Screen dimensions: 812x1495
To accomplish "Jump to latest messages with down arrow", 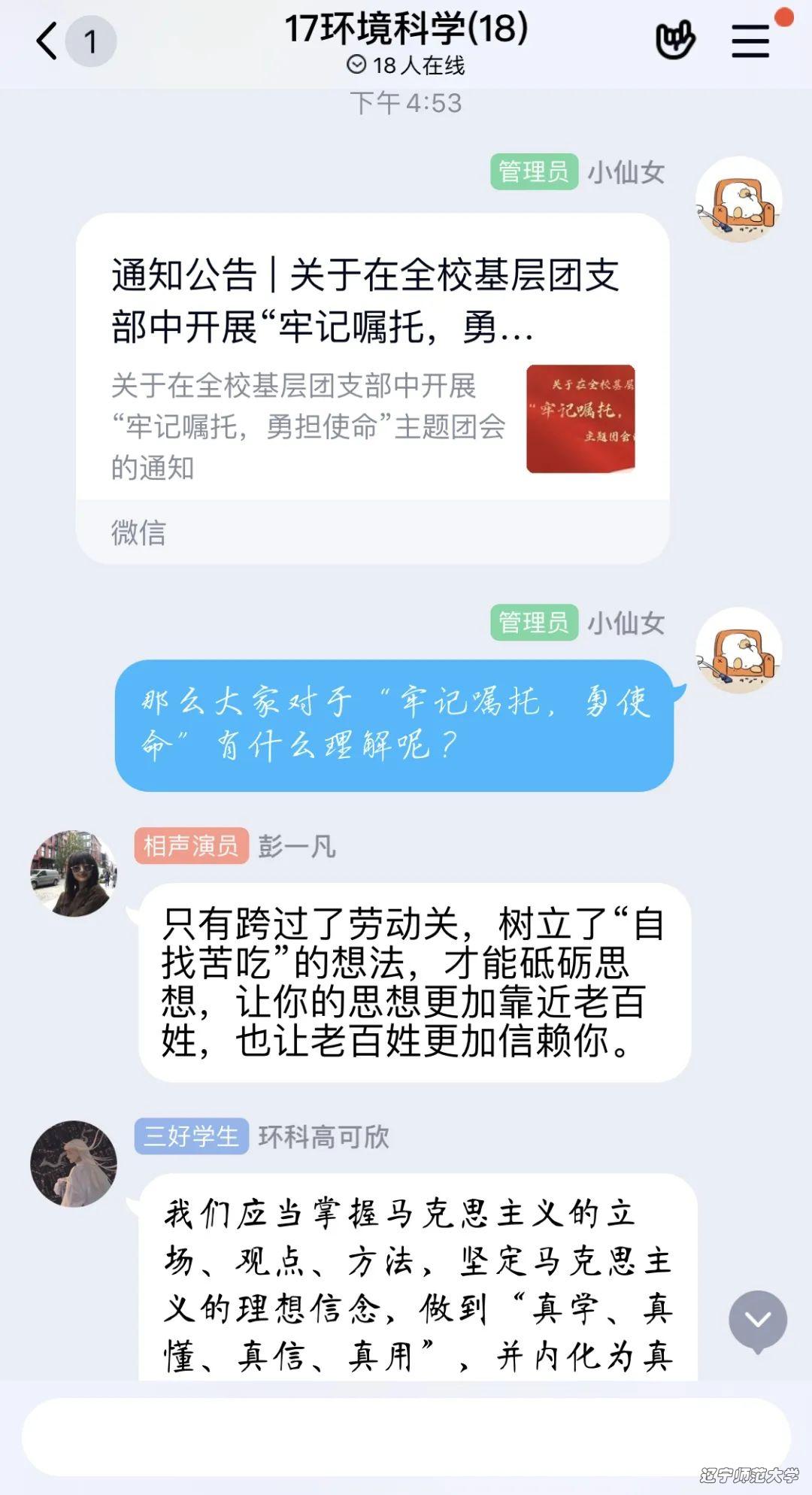I will (x=757, y=1321).
